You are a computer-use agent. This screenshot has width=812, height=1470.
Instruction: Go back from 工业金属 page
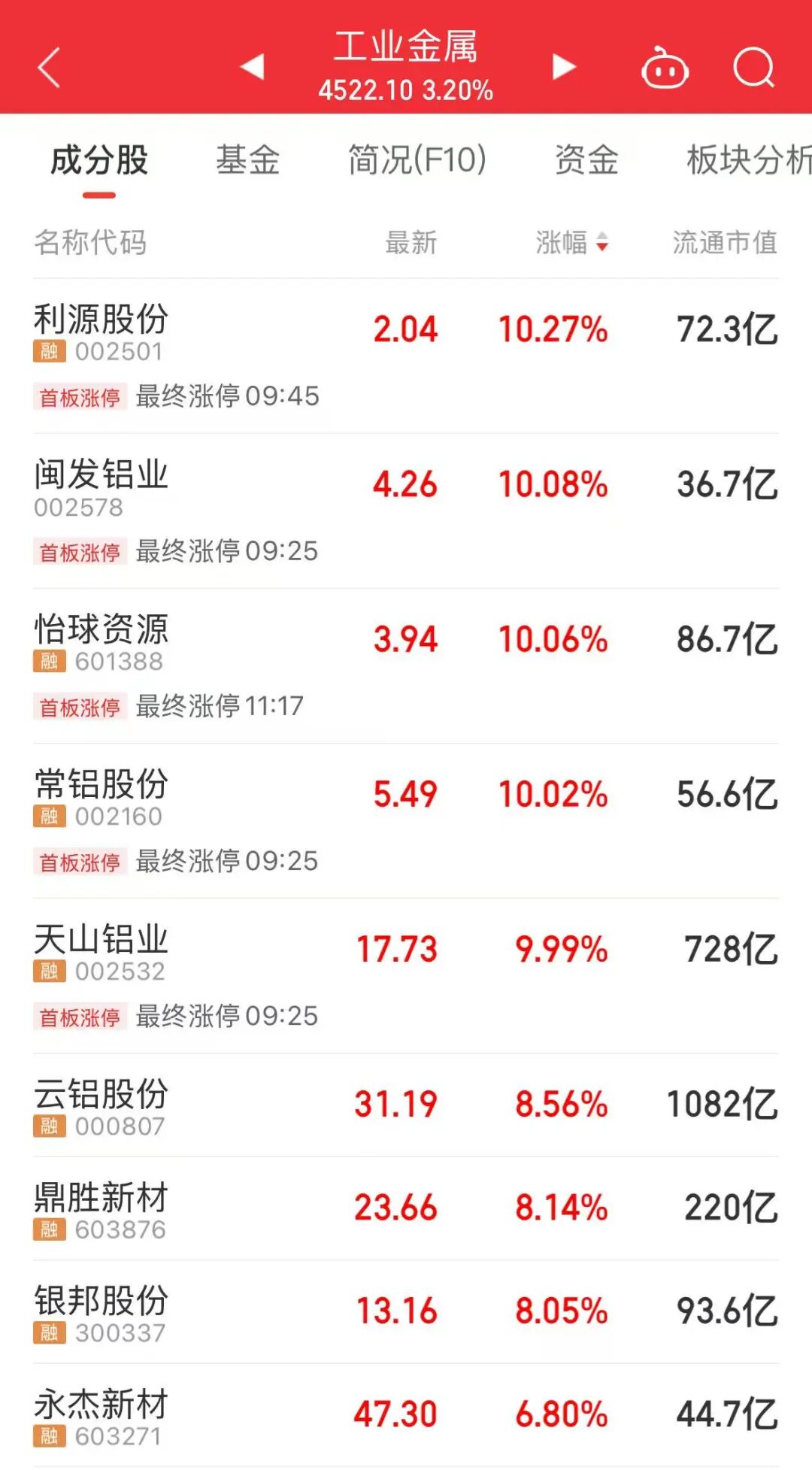point(49,68)
